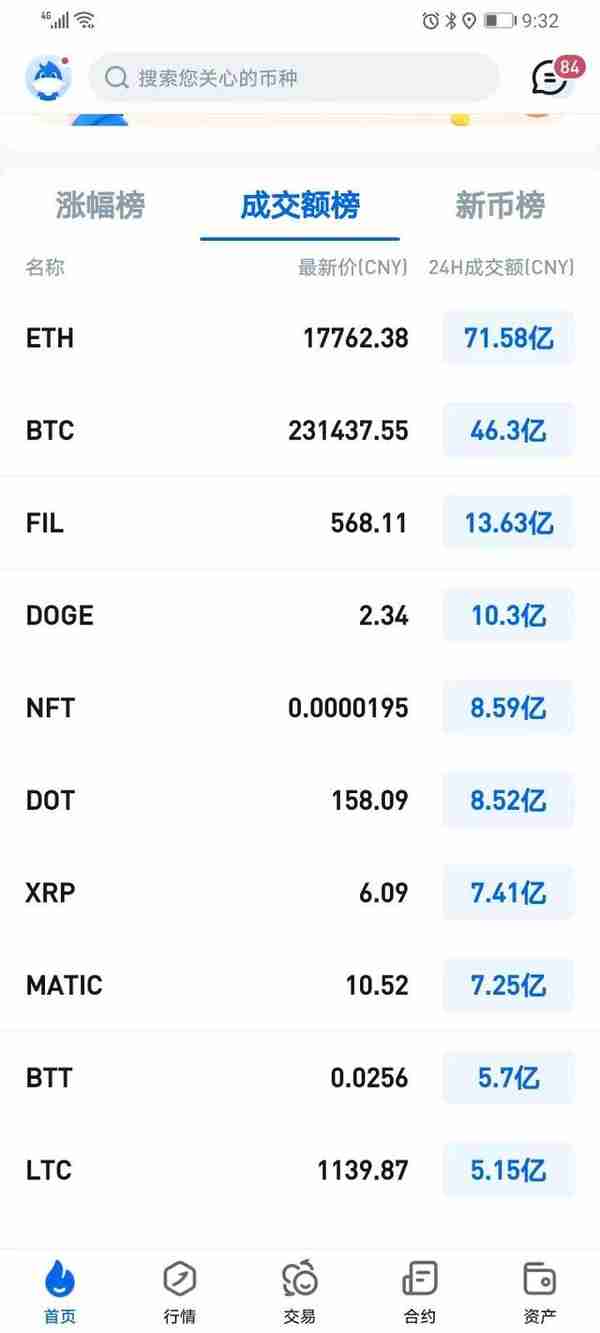Open the profile avatar icon

(x=49, y=78)
